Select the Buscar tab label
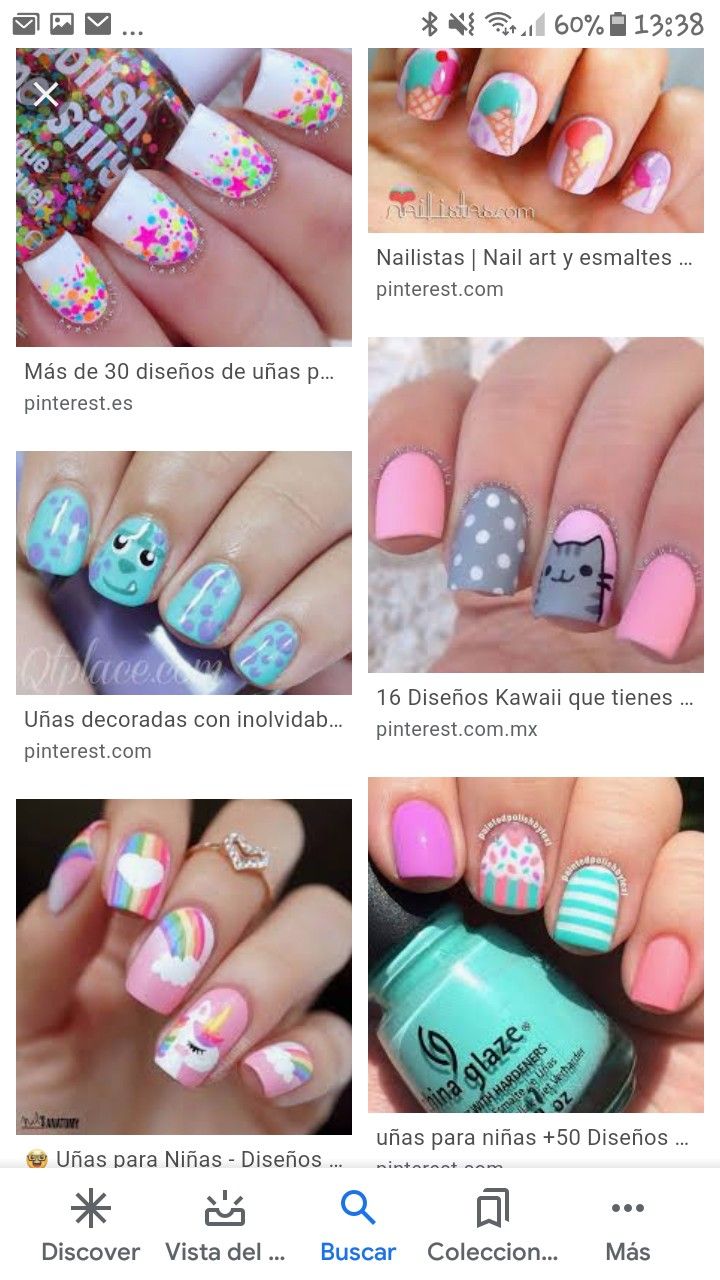 coord(357,1251)
